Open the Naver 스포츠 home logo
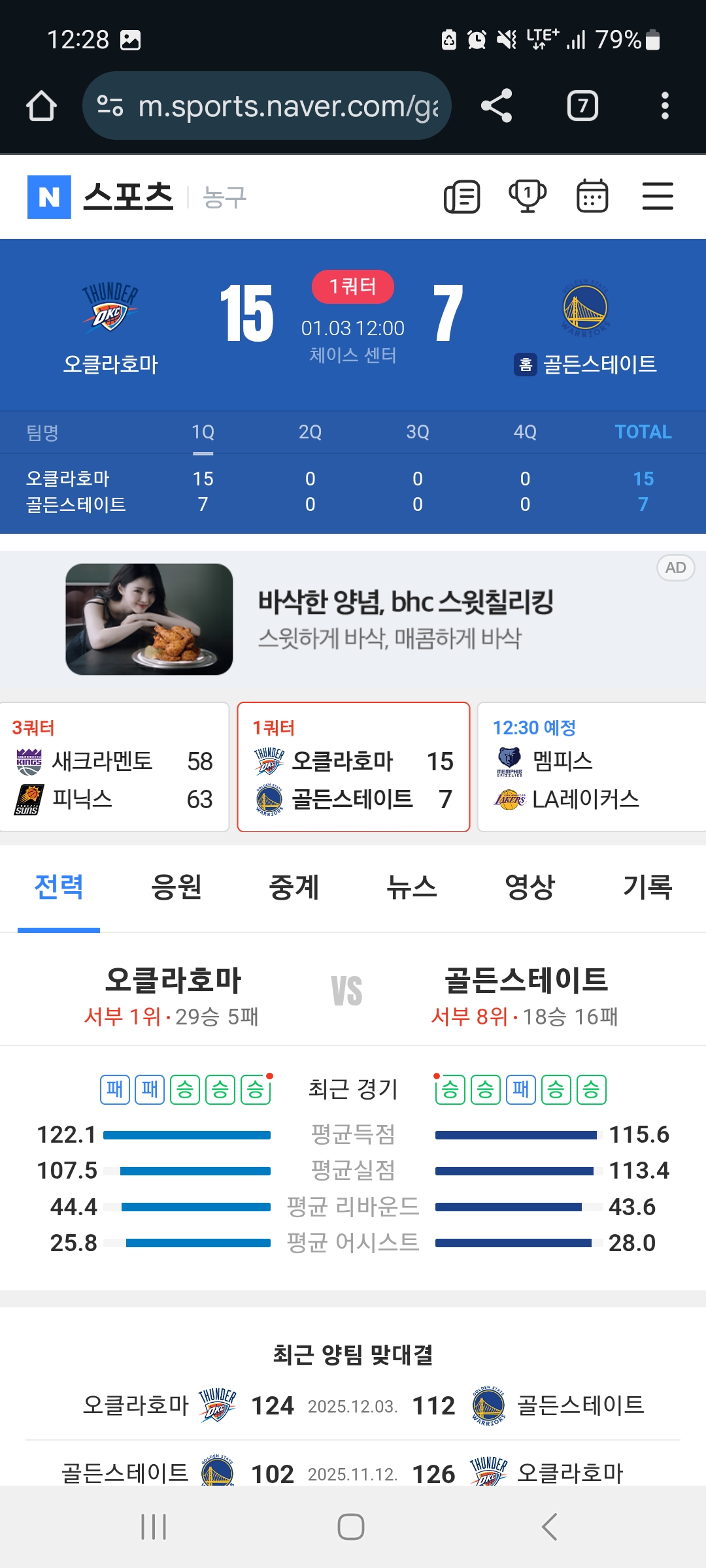 pyautogui.click(x=101, y=197)
